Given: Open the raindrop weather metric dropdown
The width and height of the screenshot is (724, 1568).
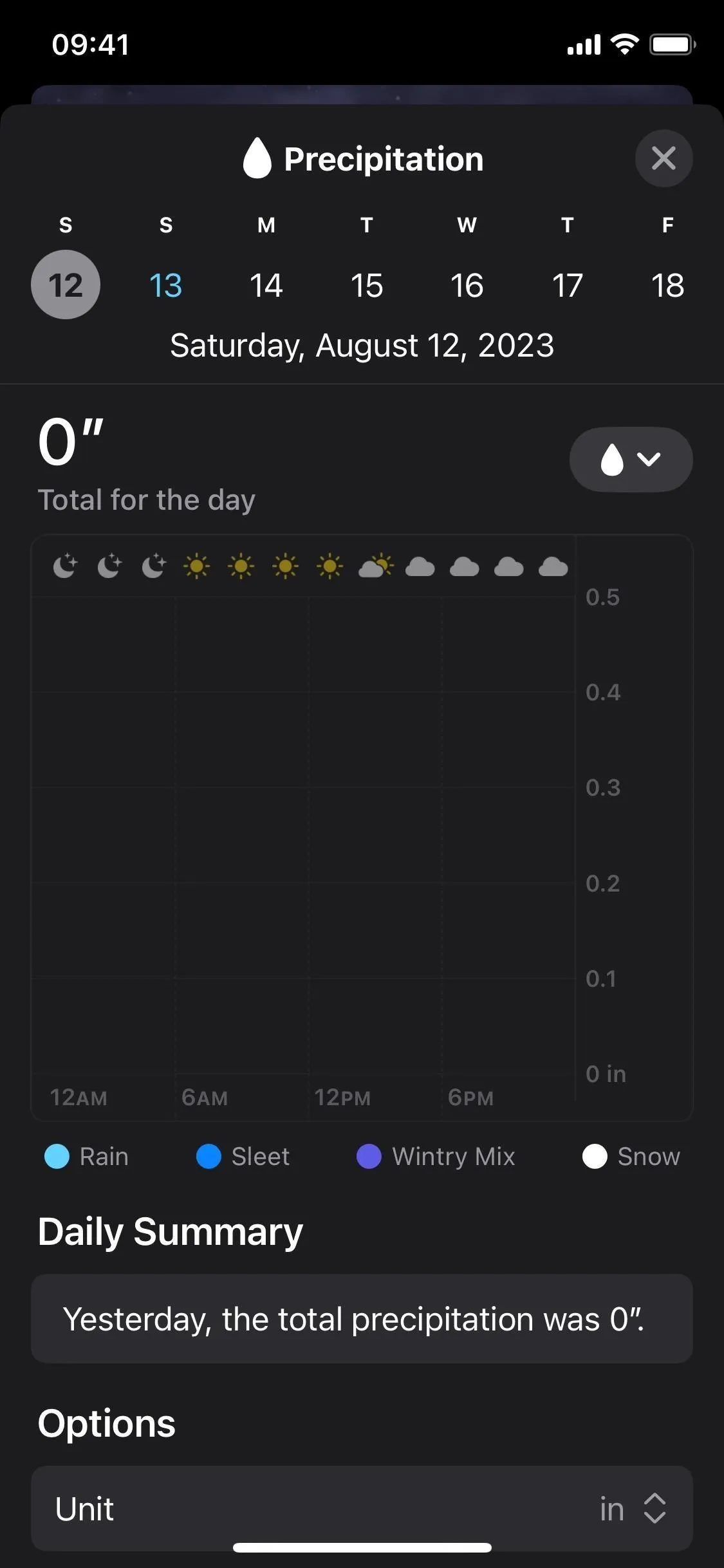Looking at the screenshot, I should 631,460.
